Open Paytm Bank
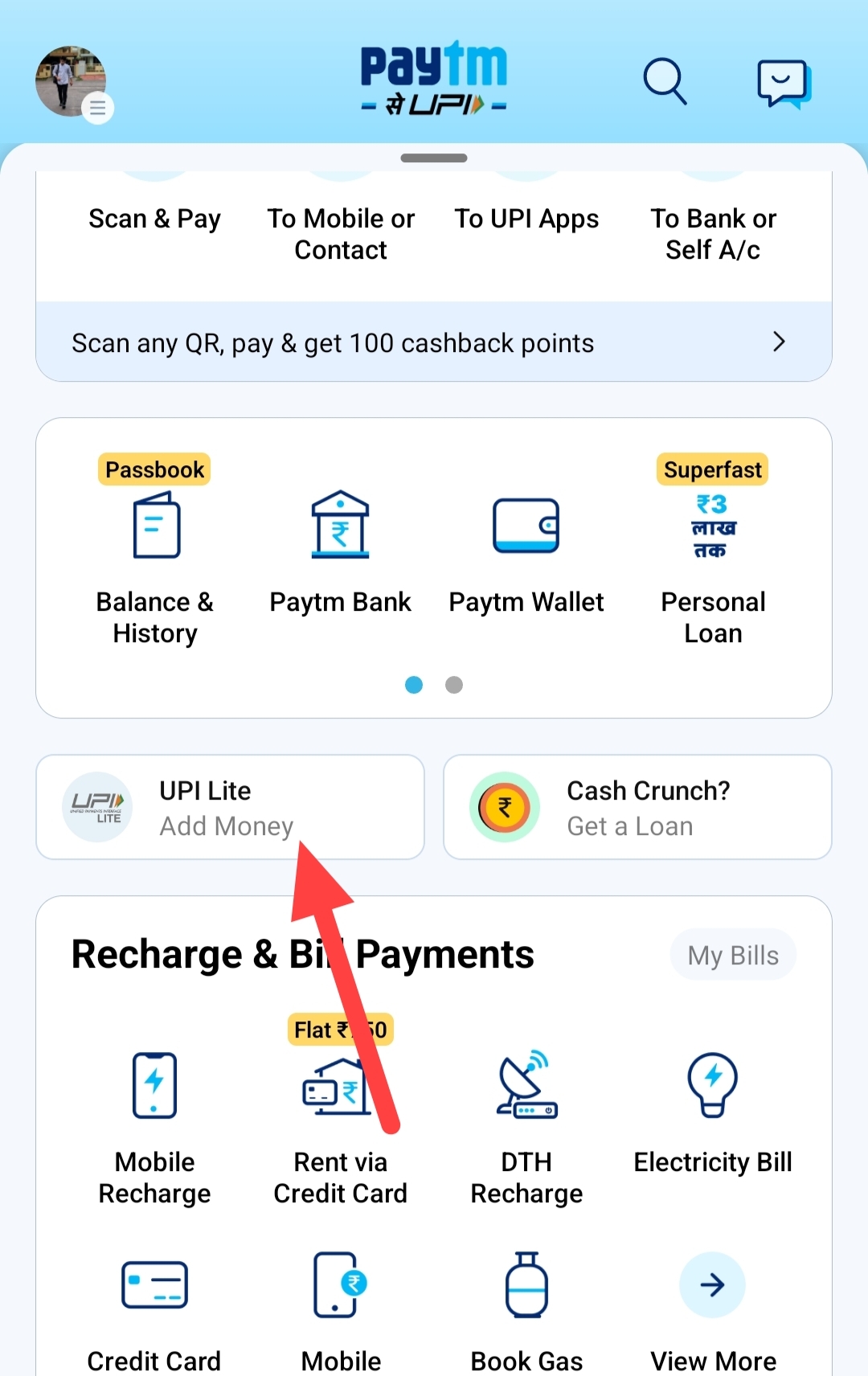868x1376 pixels. pyautogui.click(x=341, y=555)
